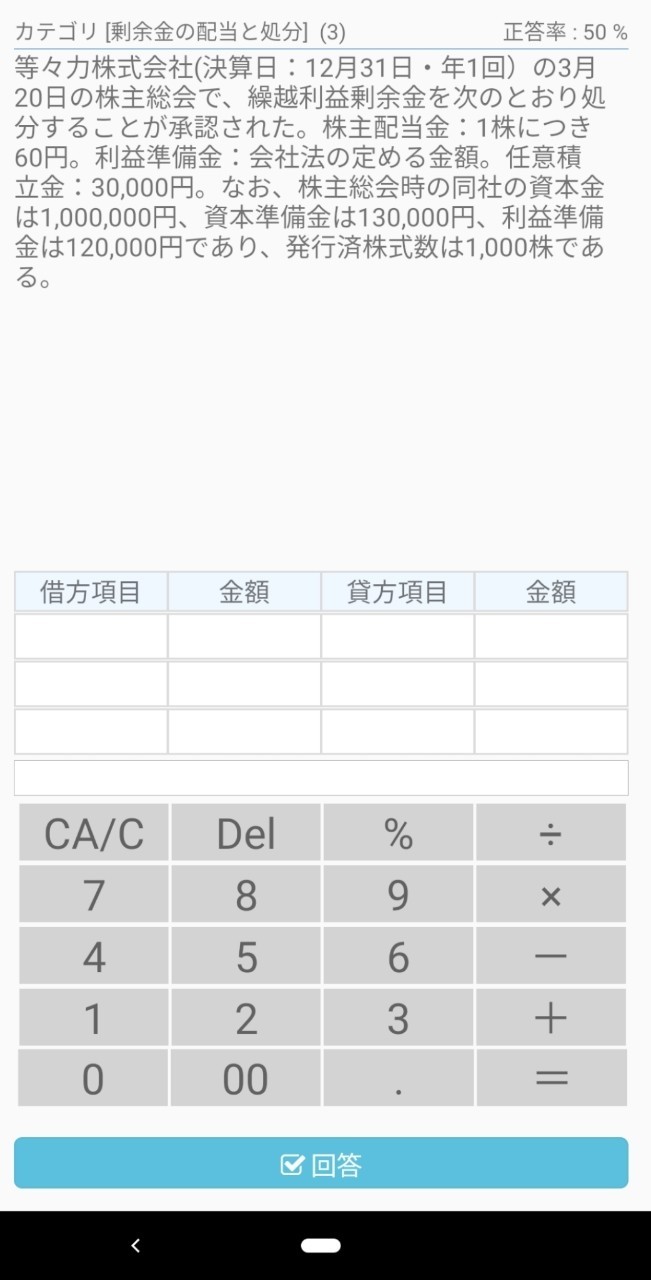Enter digit 5 on the calculator
This screenshot has height=1280, width=651.
coord(246,957)
